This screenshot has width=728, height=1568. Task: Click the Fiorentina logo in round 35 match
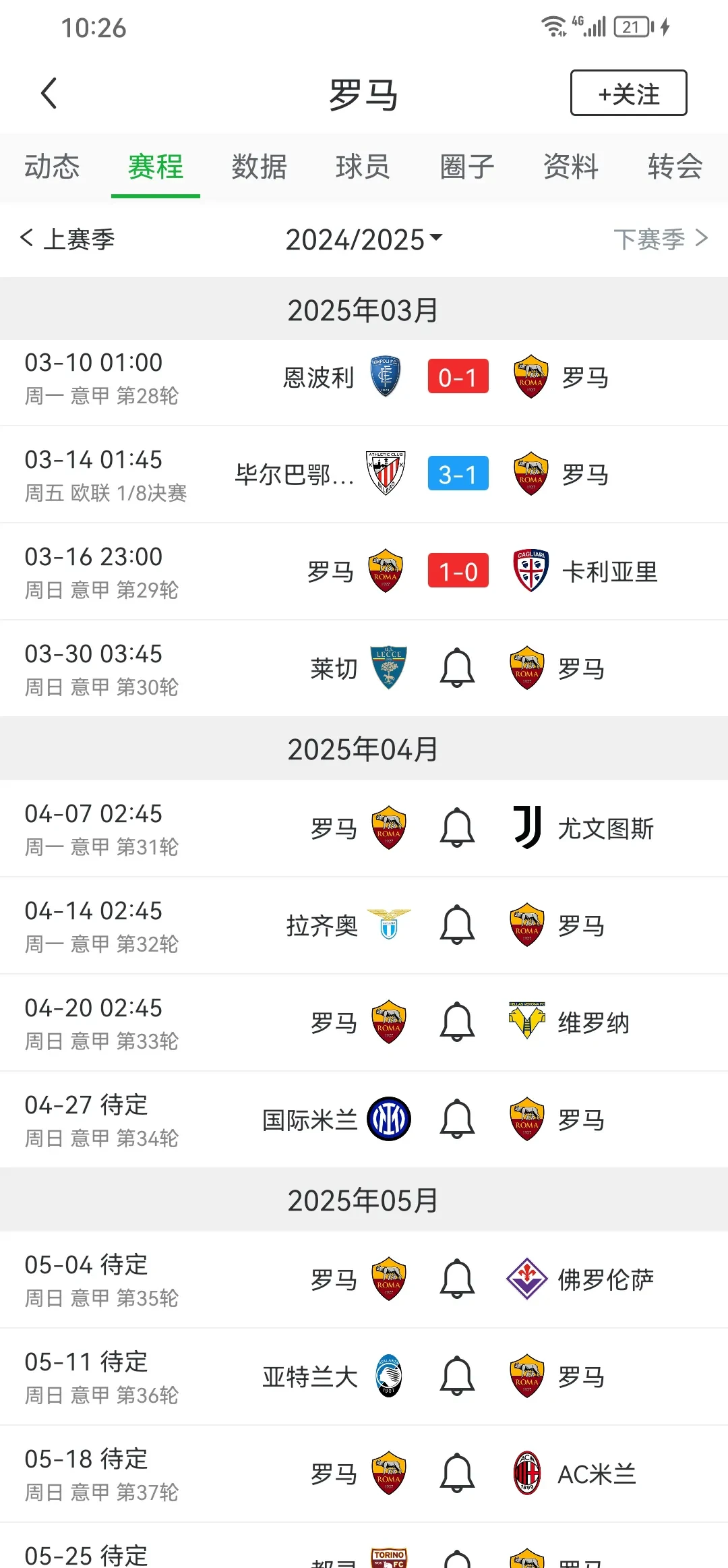(527, 1279)
